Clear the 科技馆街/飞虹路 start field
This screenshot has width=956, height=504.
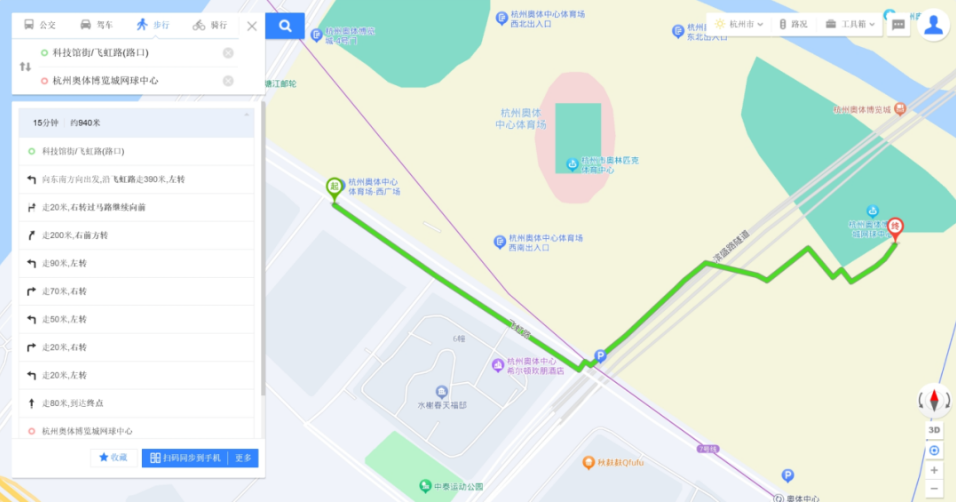pos(228,53)
